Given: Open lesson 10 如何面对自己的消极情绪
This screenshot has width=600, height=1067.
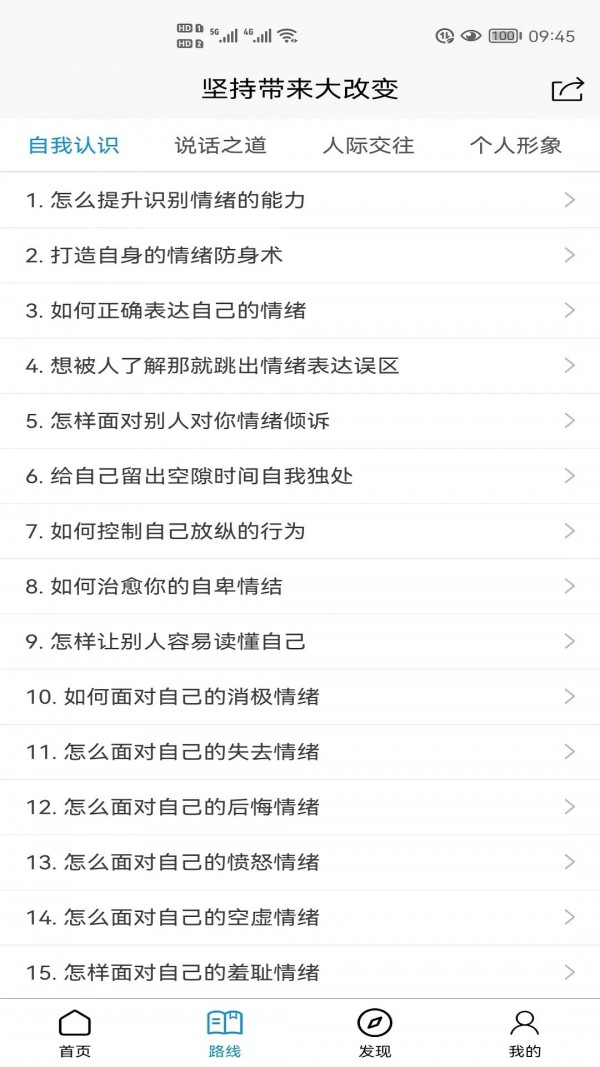Looking at the screenshot, I should (300, 696).
